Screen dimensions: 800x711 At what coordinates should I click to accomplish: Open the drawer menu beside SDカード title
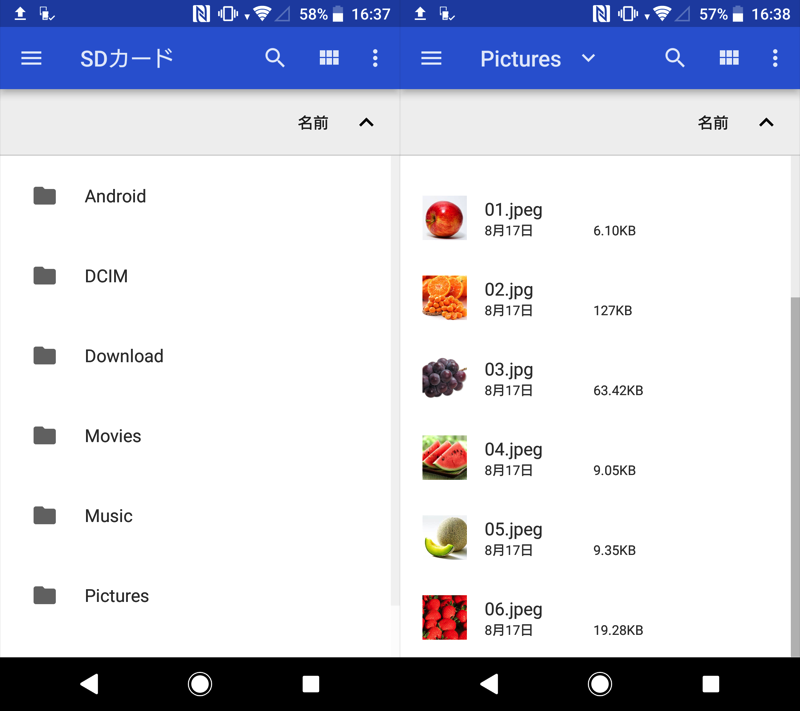[x=31, y=58]
